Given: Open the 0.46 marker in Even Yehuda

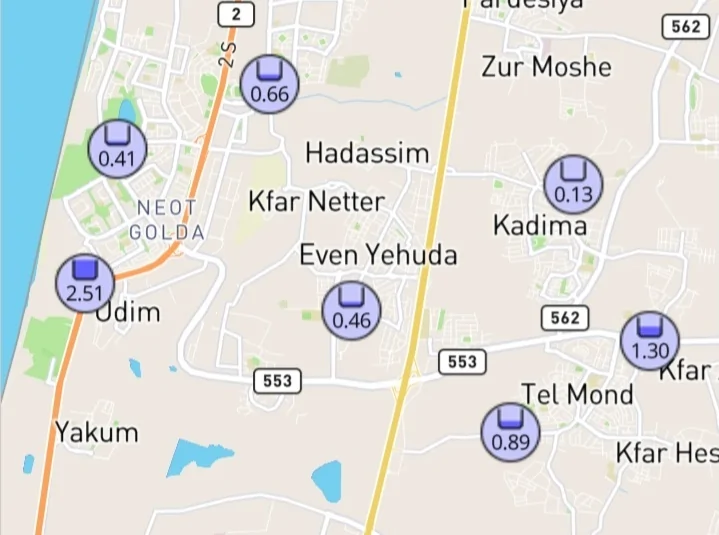Looking at the screenshot, I should [x=351, y=310].
